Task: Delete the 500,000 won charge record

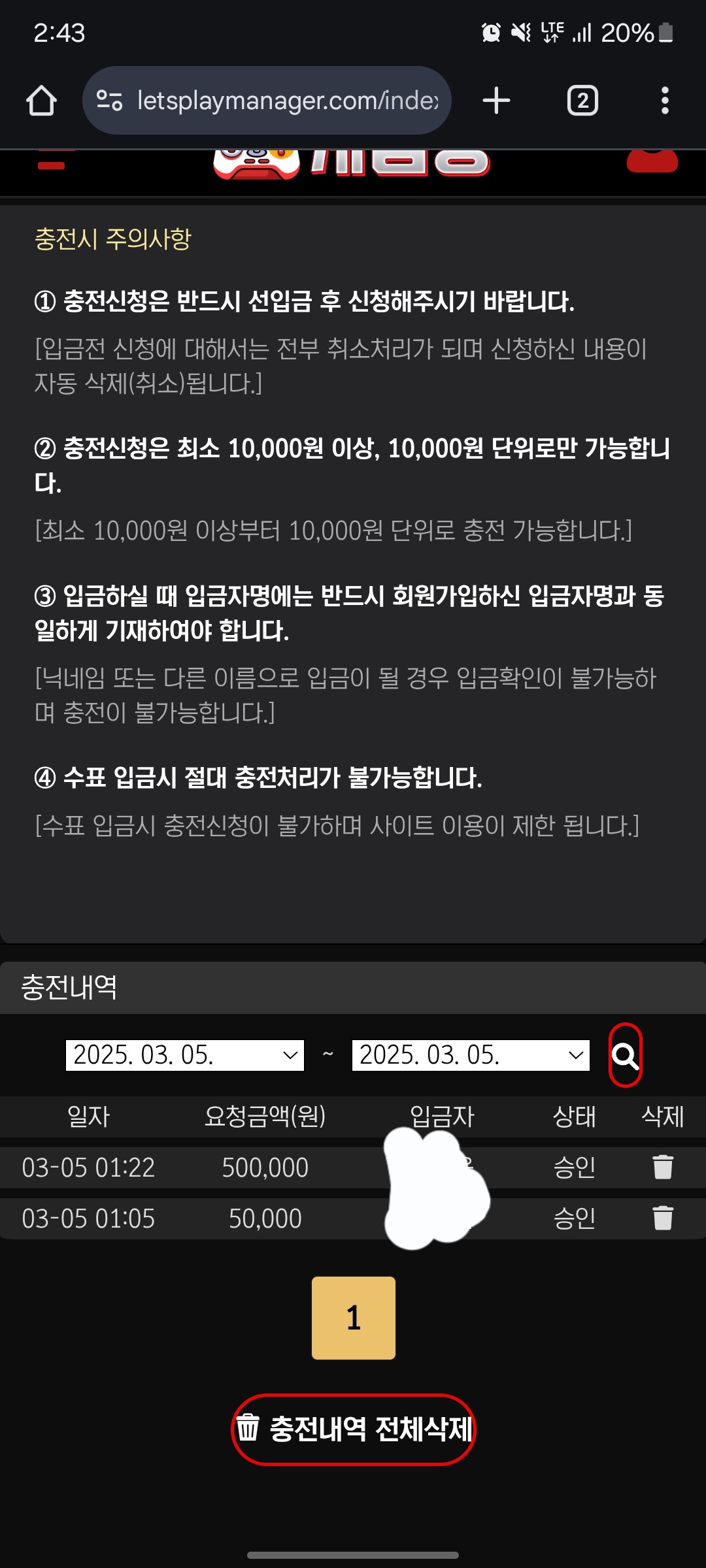Action: 662,1167
